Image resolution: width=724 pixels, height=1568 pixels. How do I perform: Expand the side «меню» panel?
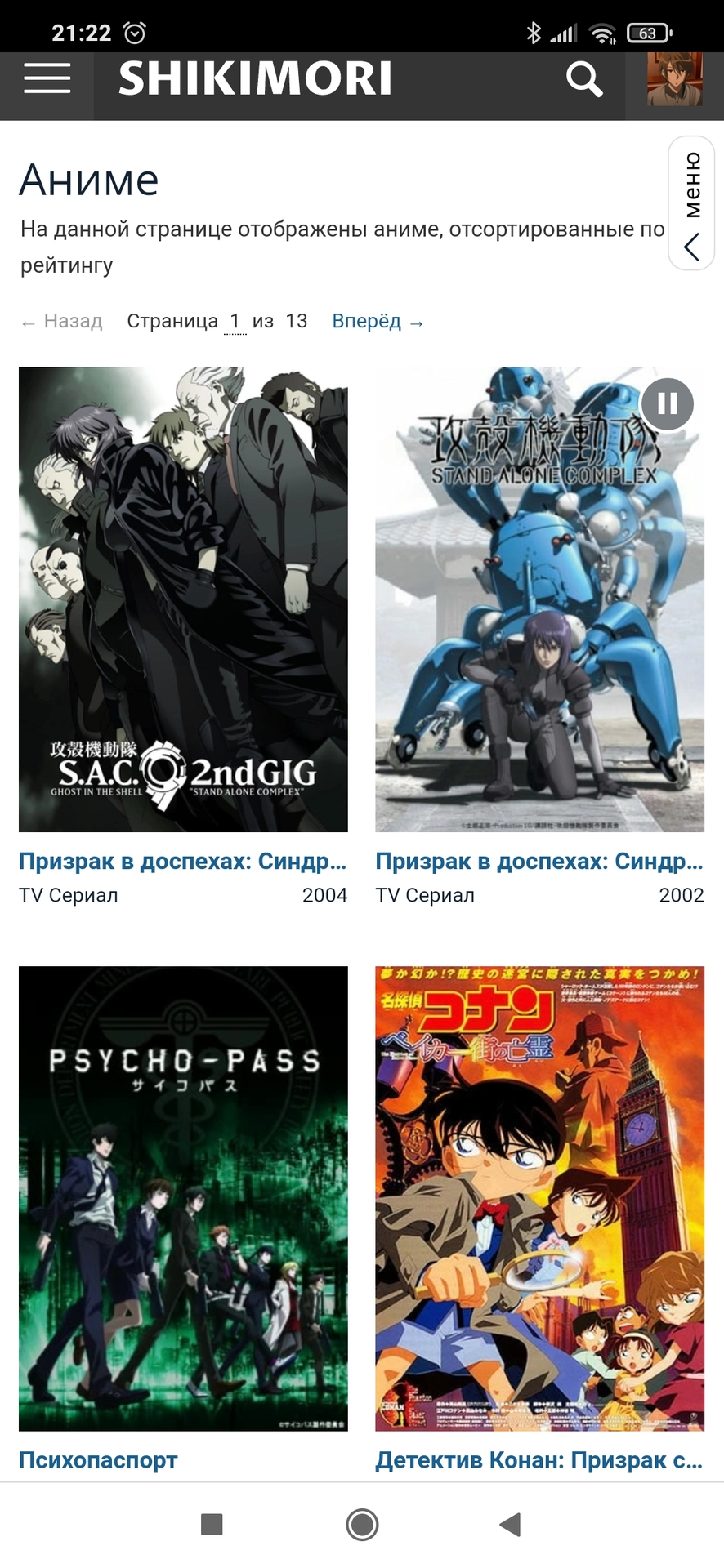click(691, 203)
